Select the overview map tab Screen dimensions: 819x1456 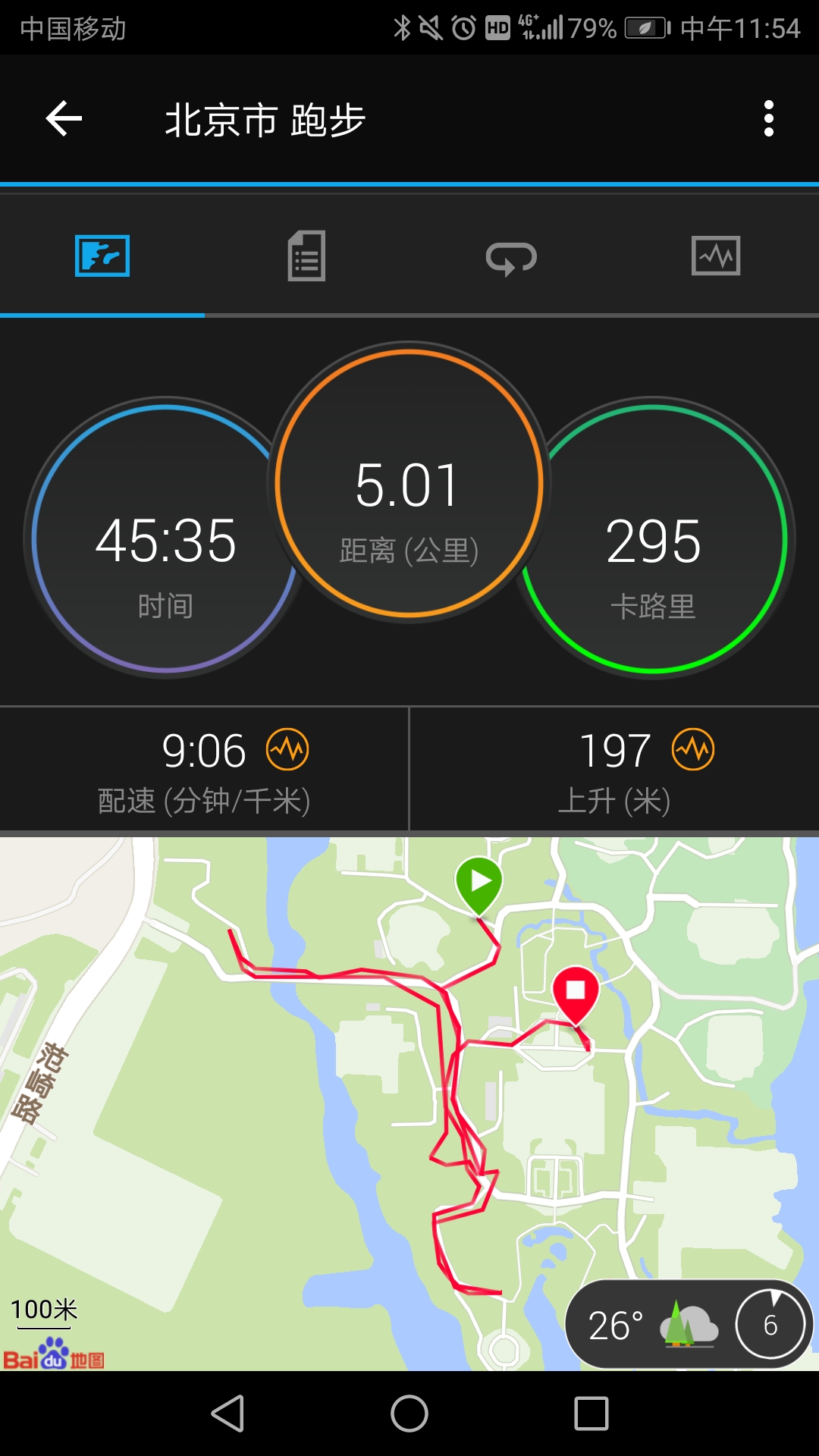[102, 256]
